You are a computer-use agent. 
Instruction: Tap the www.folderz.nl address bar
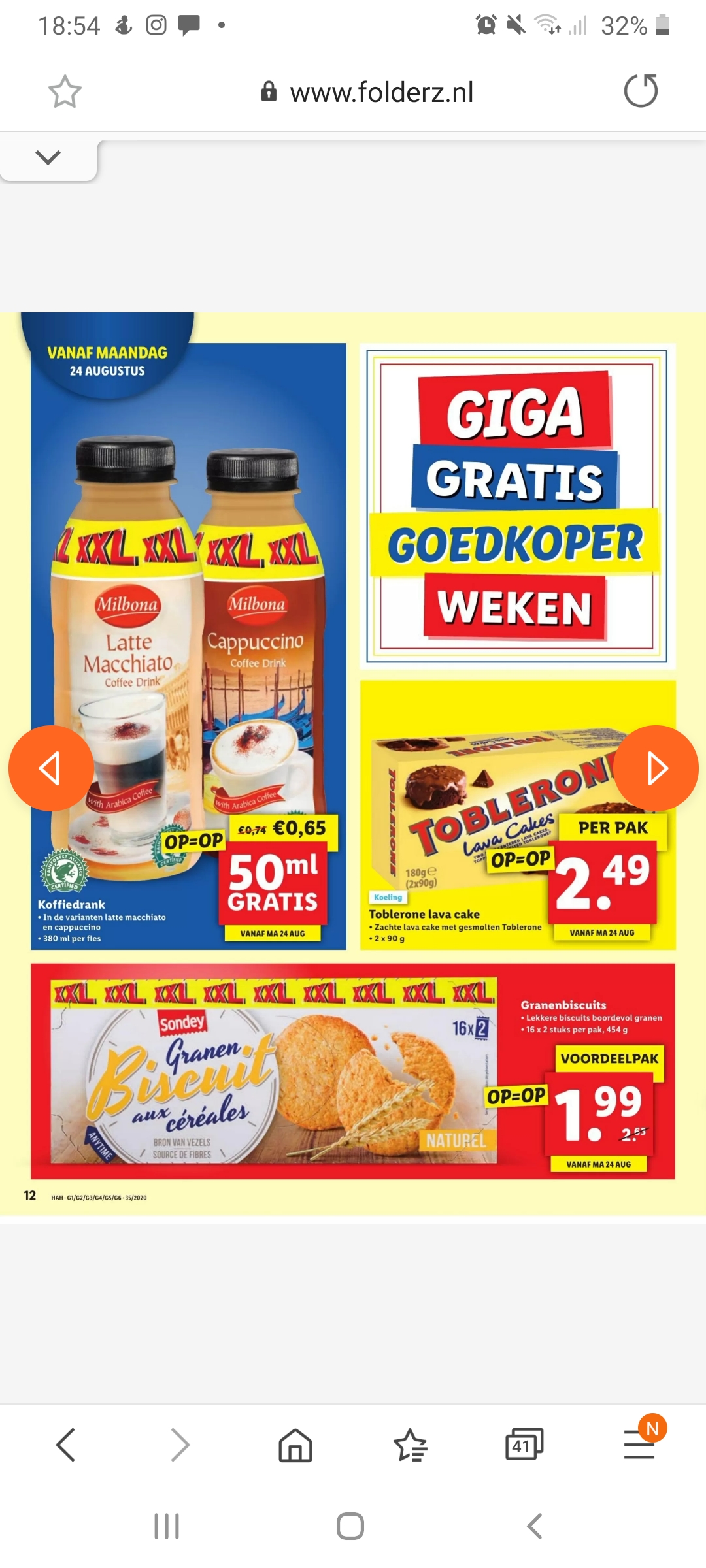pyautogui.click(x=367, y=92)
